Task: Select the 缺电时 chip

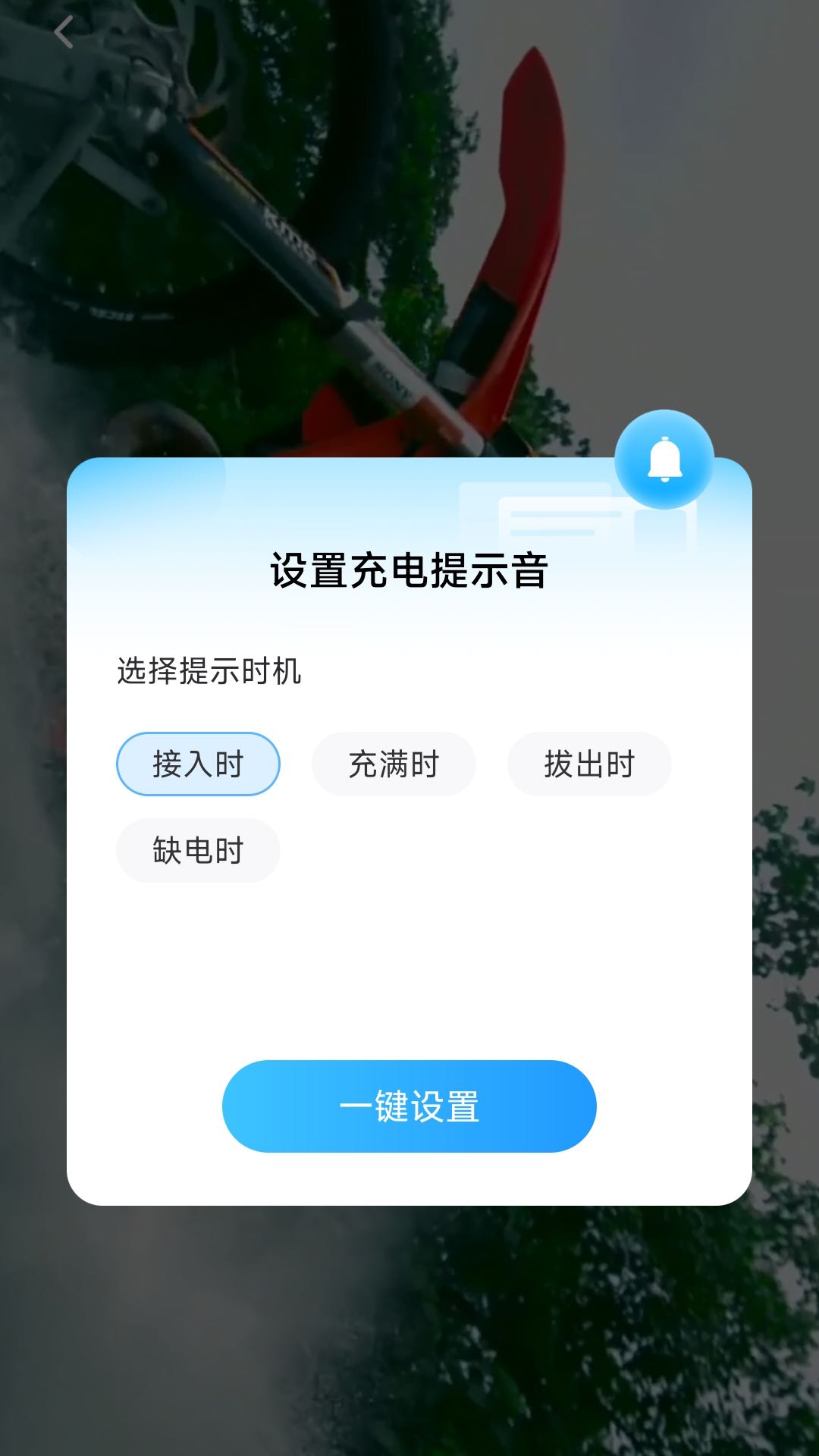Action: 198,850
